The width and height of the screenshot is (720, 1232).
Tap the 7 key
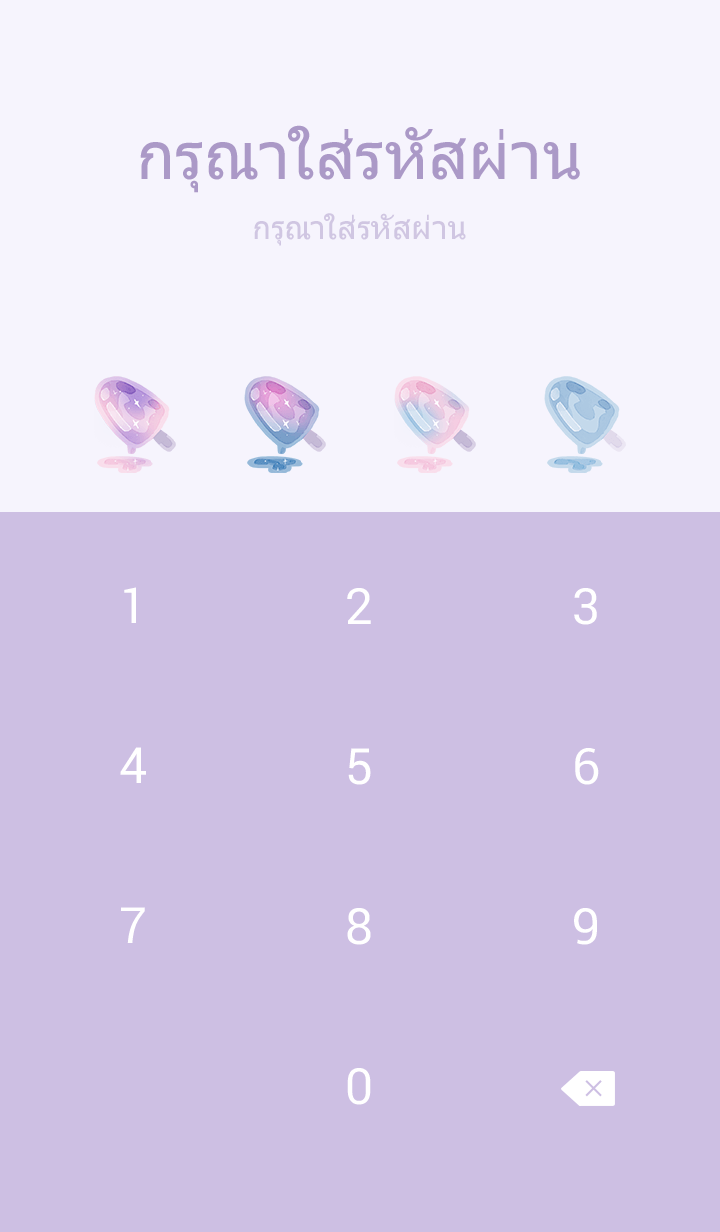(132, 927)
